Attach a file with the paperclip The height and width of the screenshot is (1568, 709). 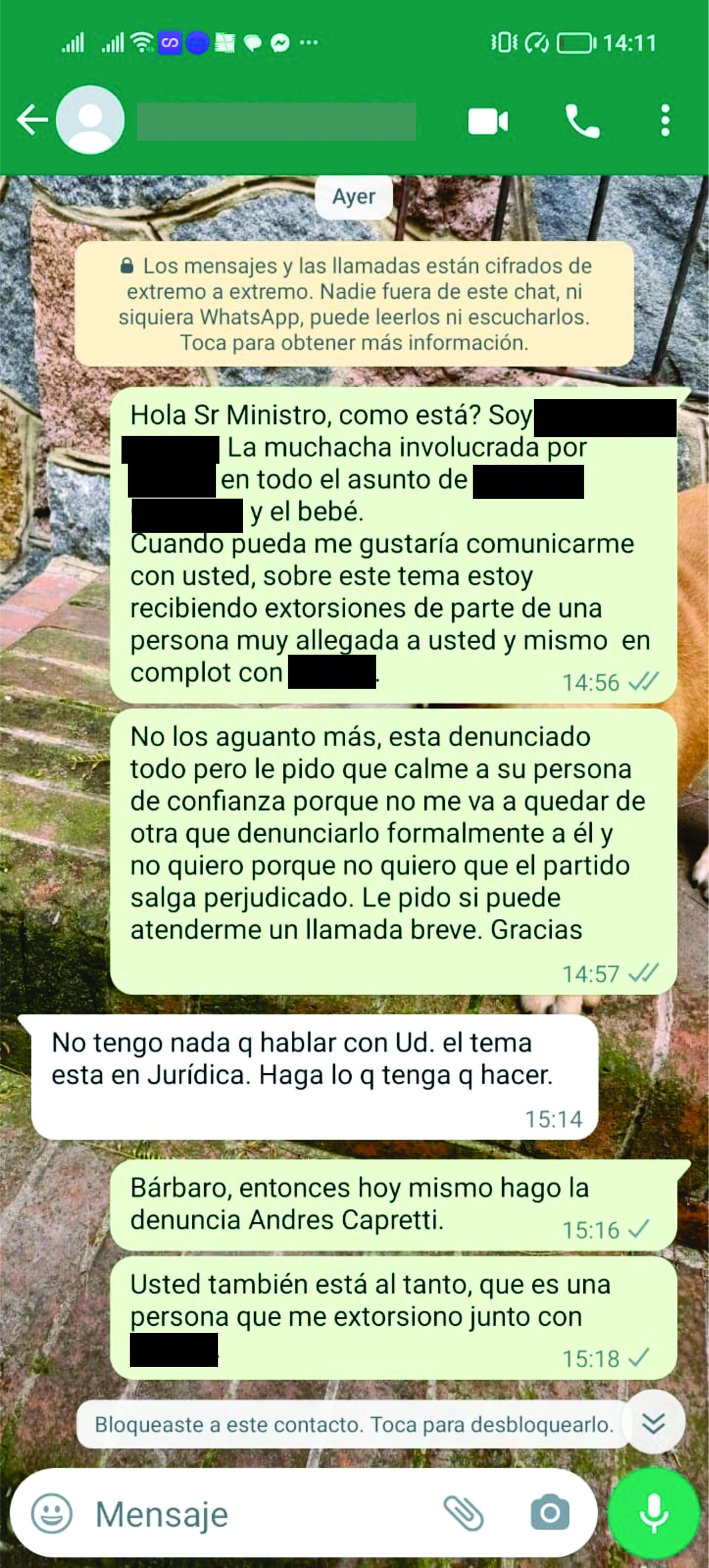(464, 1513)
